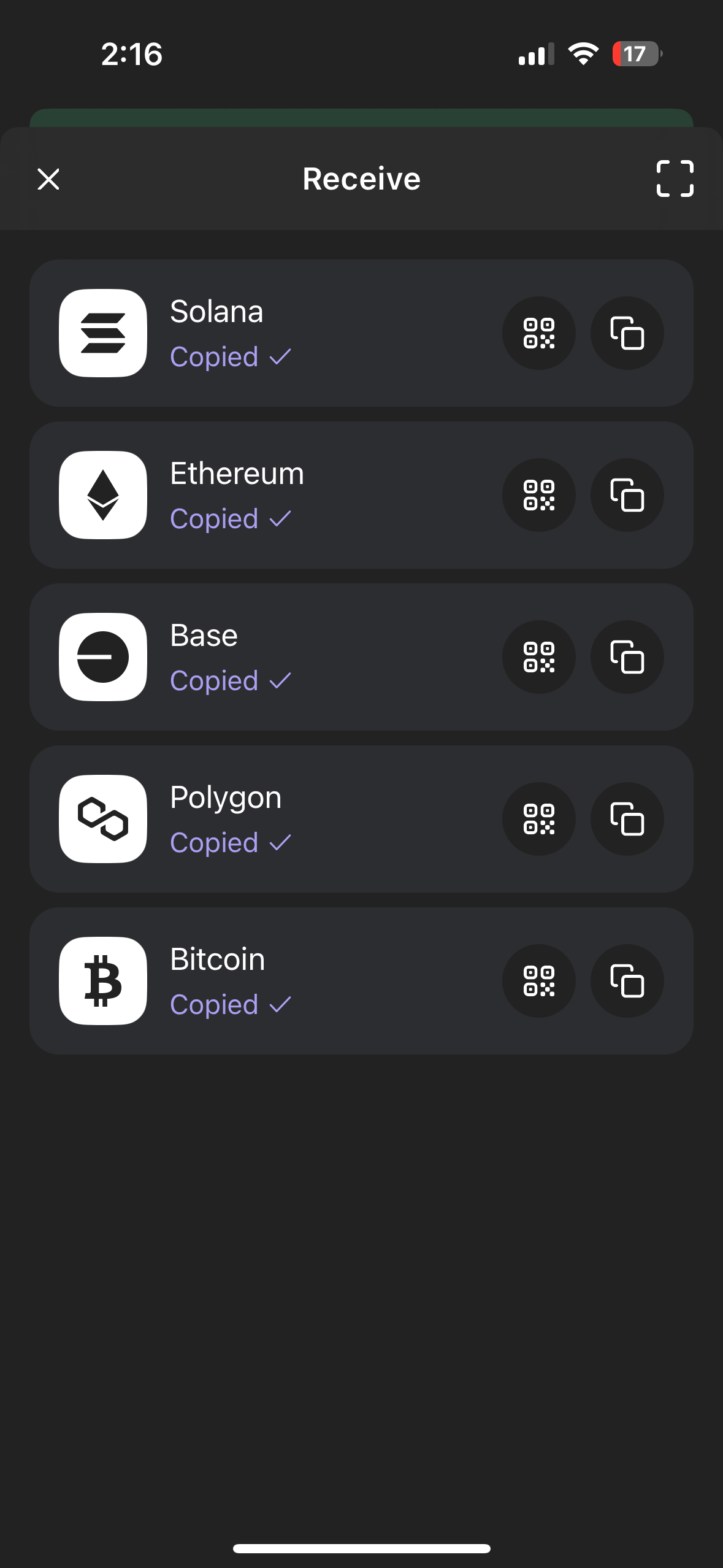This screenshot has width=723, height=1568.
Task: Show the Ethereum QR code
Action: click(x=539, y=495)
